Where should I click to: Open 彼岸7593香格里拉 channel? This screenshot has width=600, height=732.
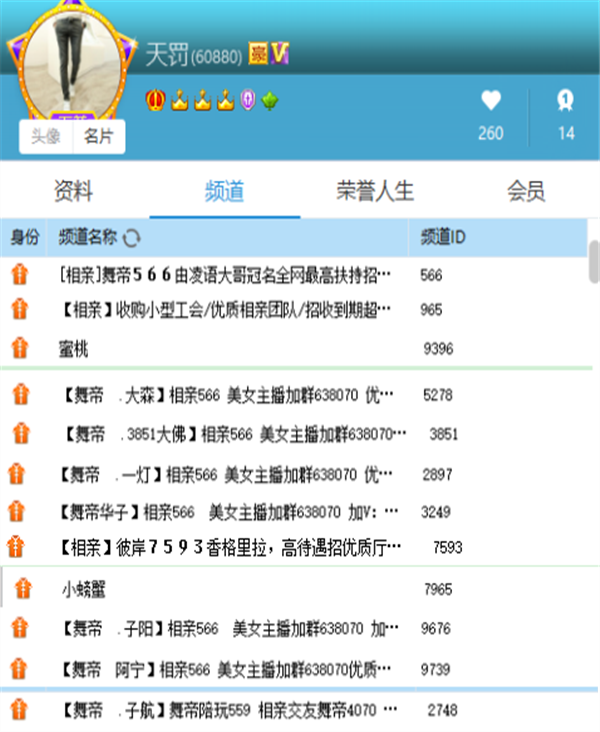(230, 547)
